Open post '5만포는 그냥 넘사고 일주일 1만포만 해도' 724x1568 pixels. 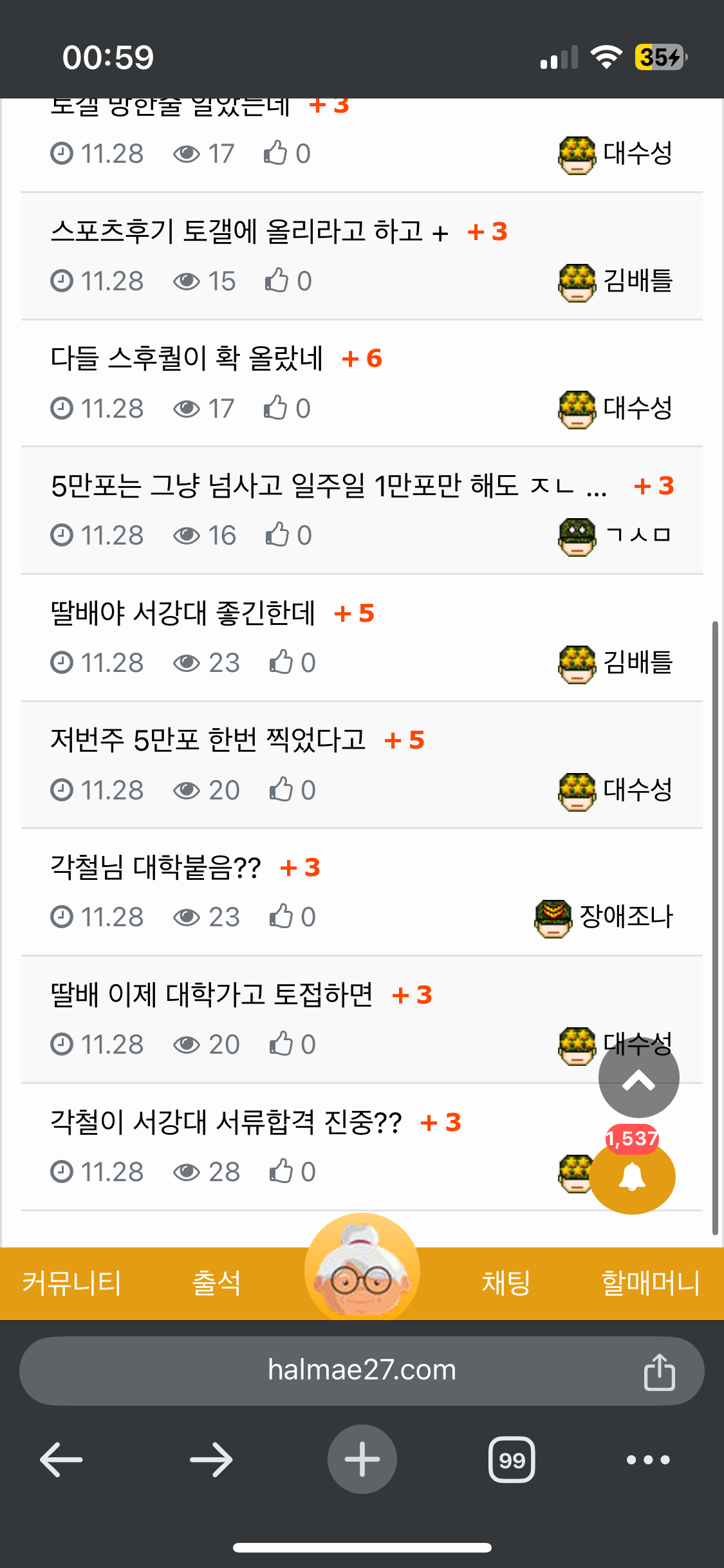click(284, 485)
